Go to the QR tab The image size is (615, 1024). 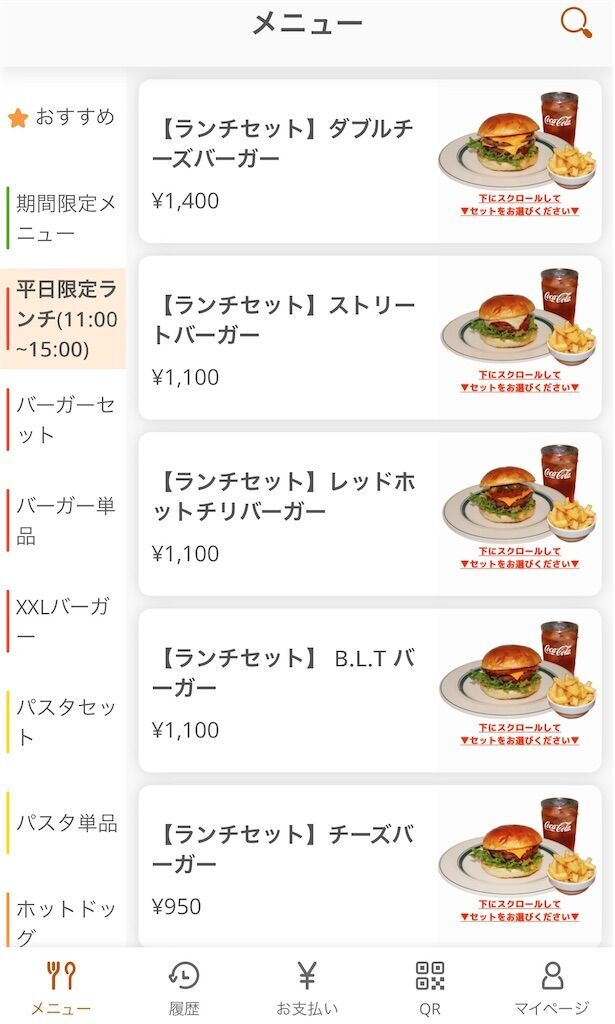click(x=430, y=987)
